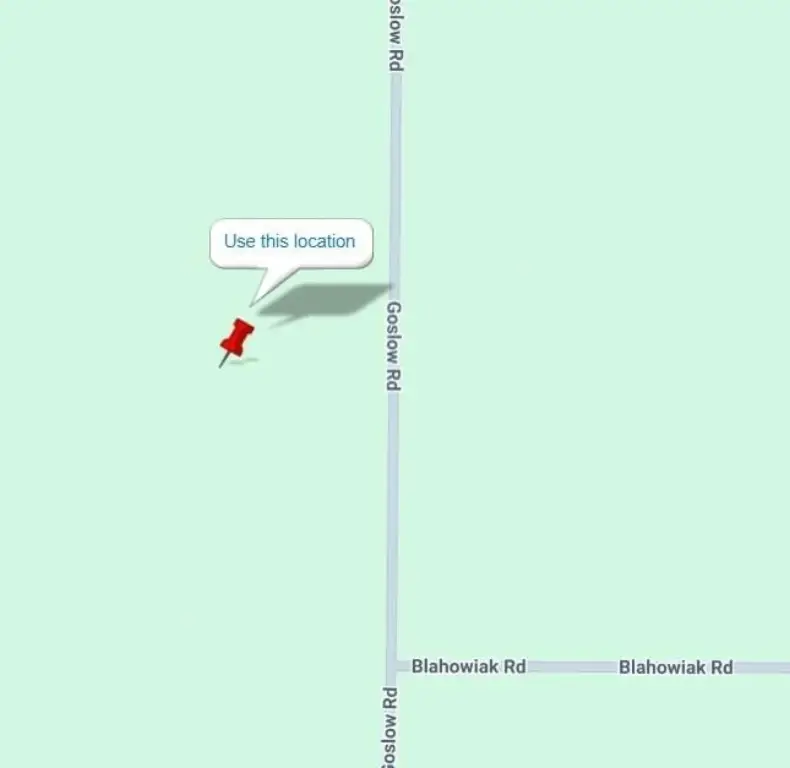Select the red pushpin marker
The width and height of the screenshot is (790, 768).
pyautogui.click(x=237, y=339)
